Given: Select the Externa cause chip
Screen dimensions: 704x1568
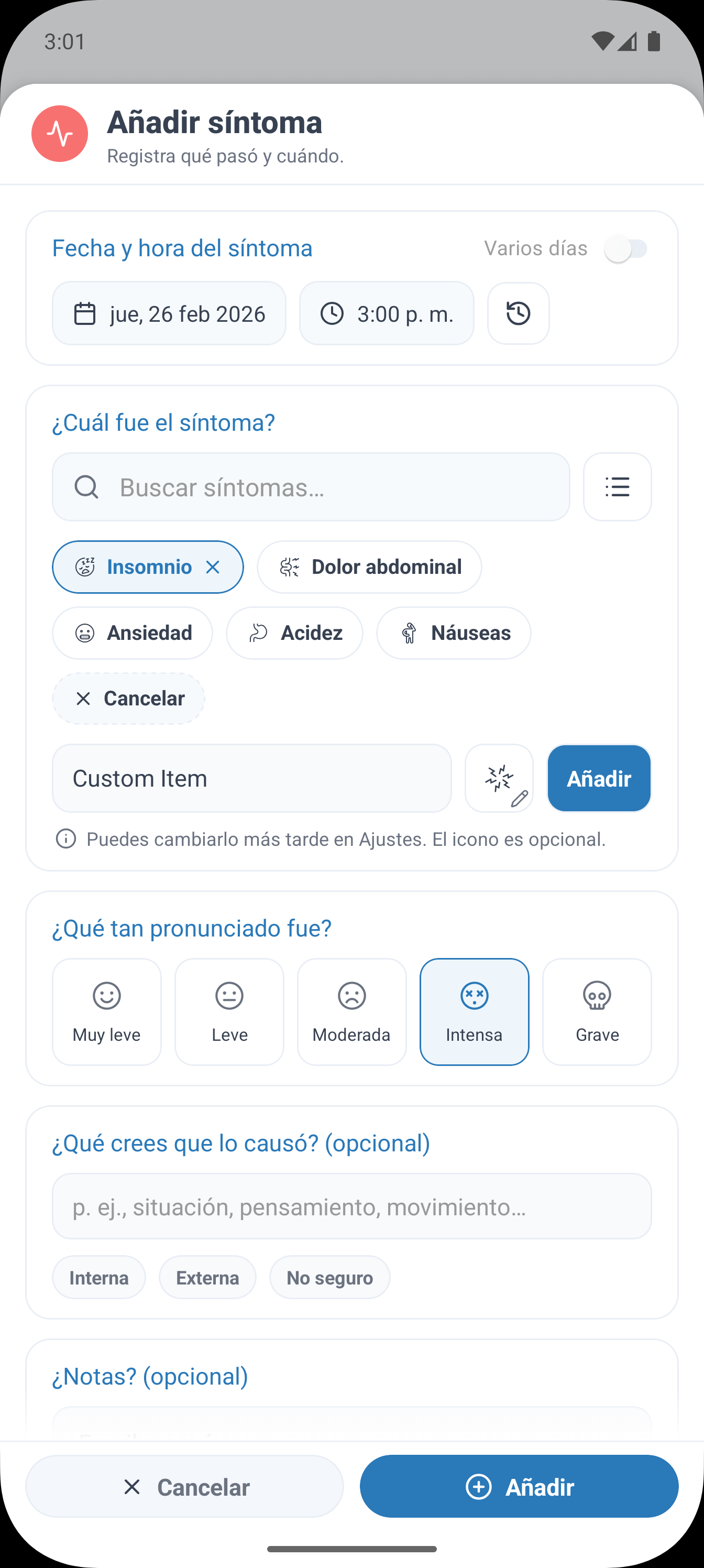Looking at the screenshot, I should pyautogui.click(x=207, y=1278).
